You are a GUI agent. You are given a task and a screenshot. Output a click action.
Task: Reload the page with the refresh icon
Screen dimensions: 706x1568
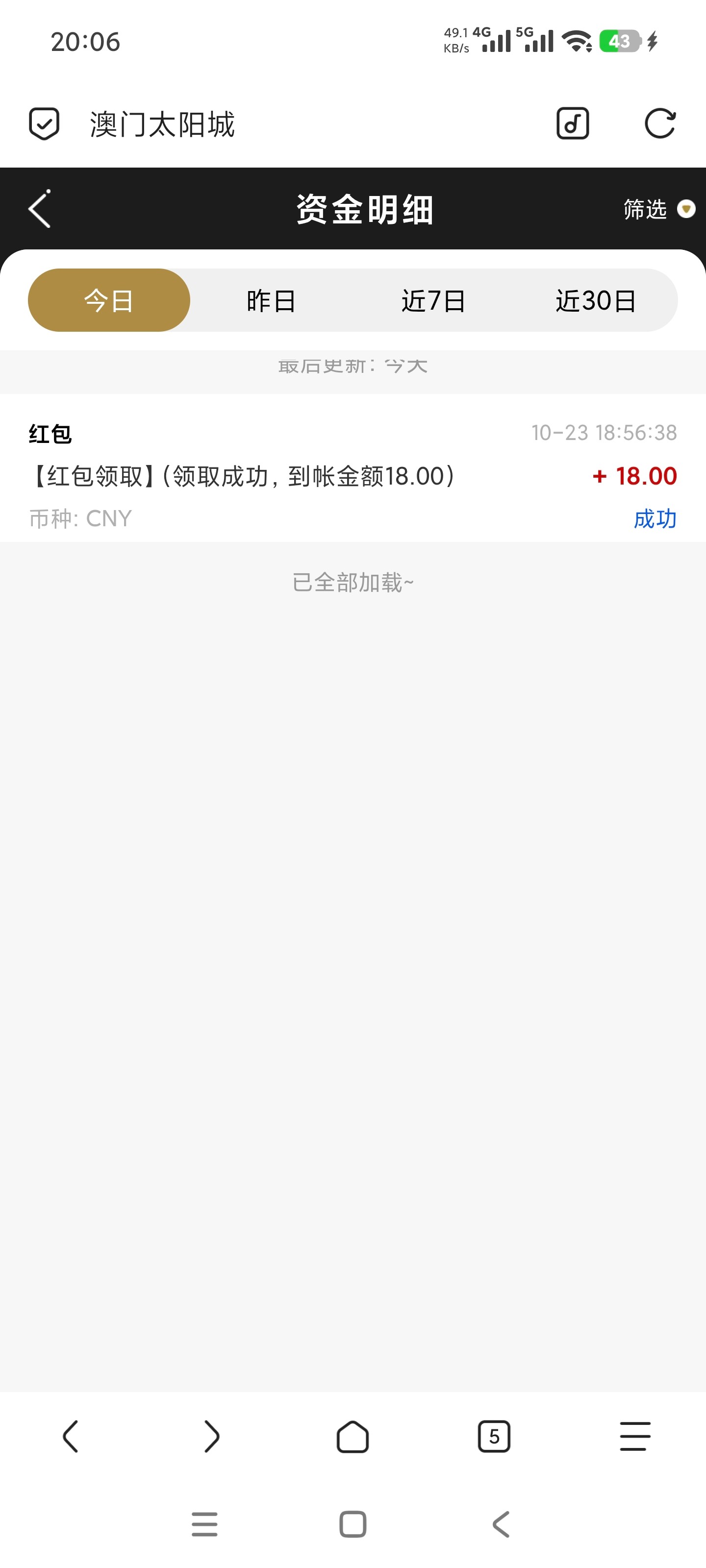pyautogui.click(x=660, y=124)
